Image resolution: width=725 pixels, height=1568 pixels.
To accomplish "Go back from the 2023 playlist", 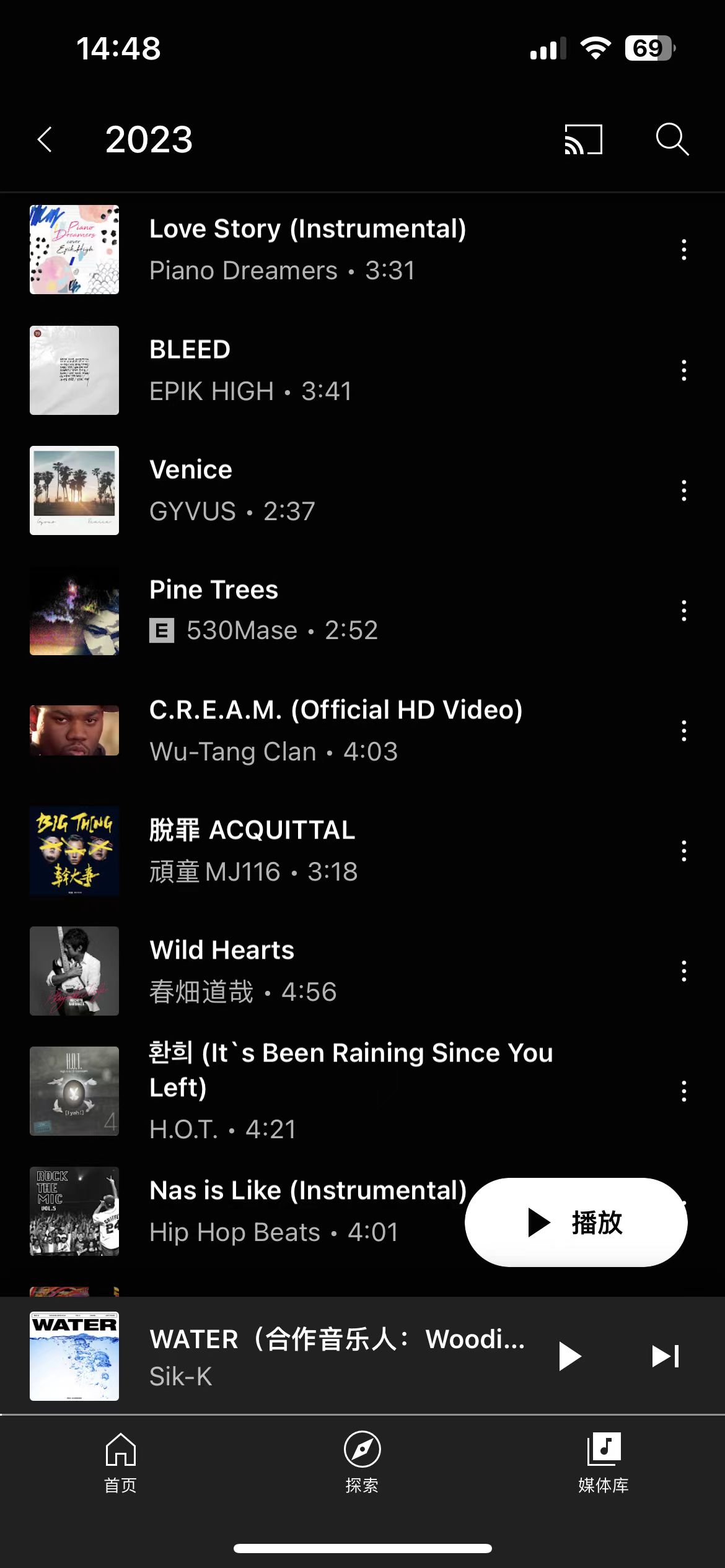I will (45, 139).
